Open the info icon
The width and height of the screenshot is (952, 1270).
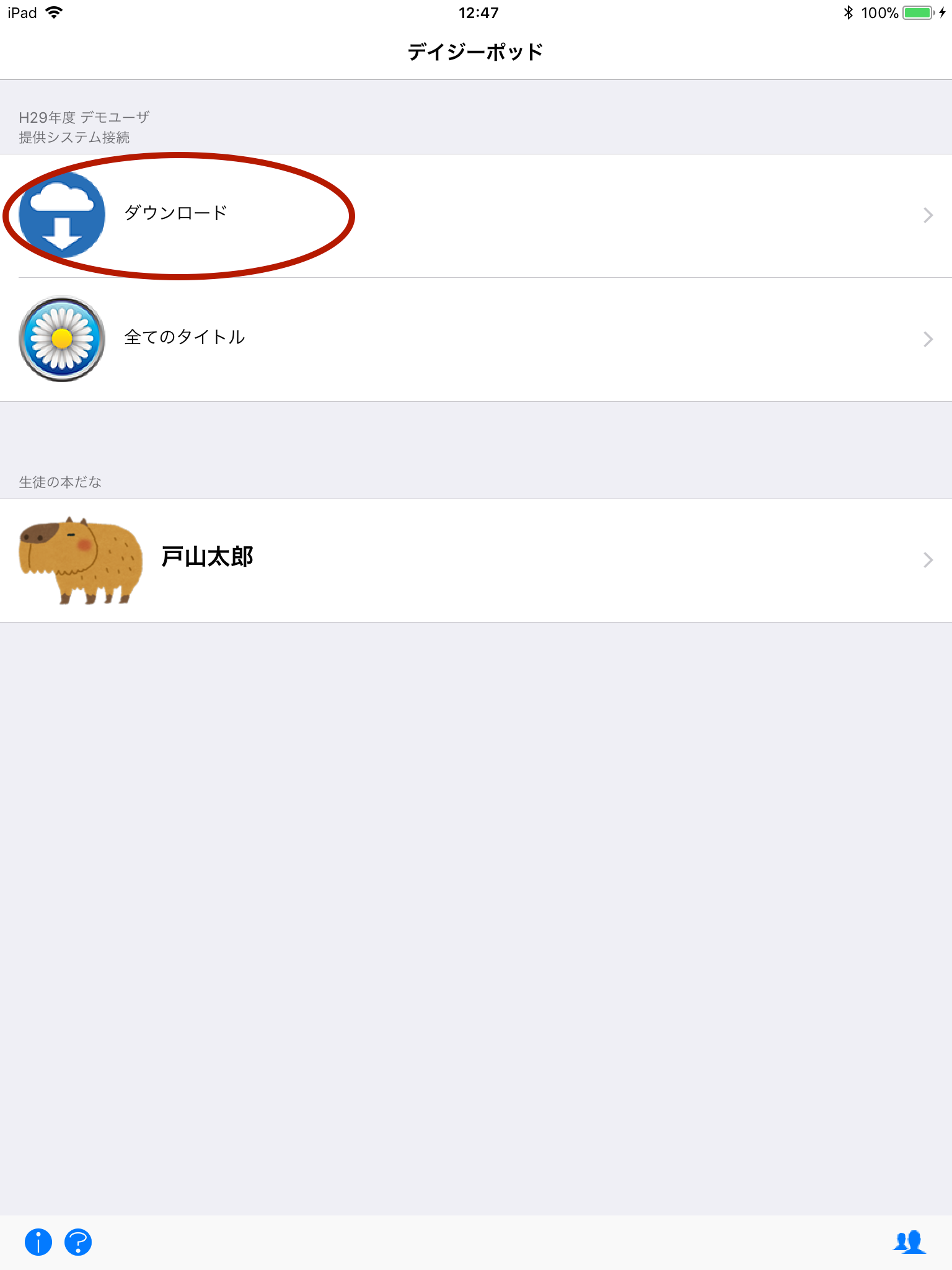click(x=38, y=1242)
